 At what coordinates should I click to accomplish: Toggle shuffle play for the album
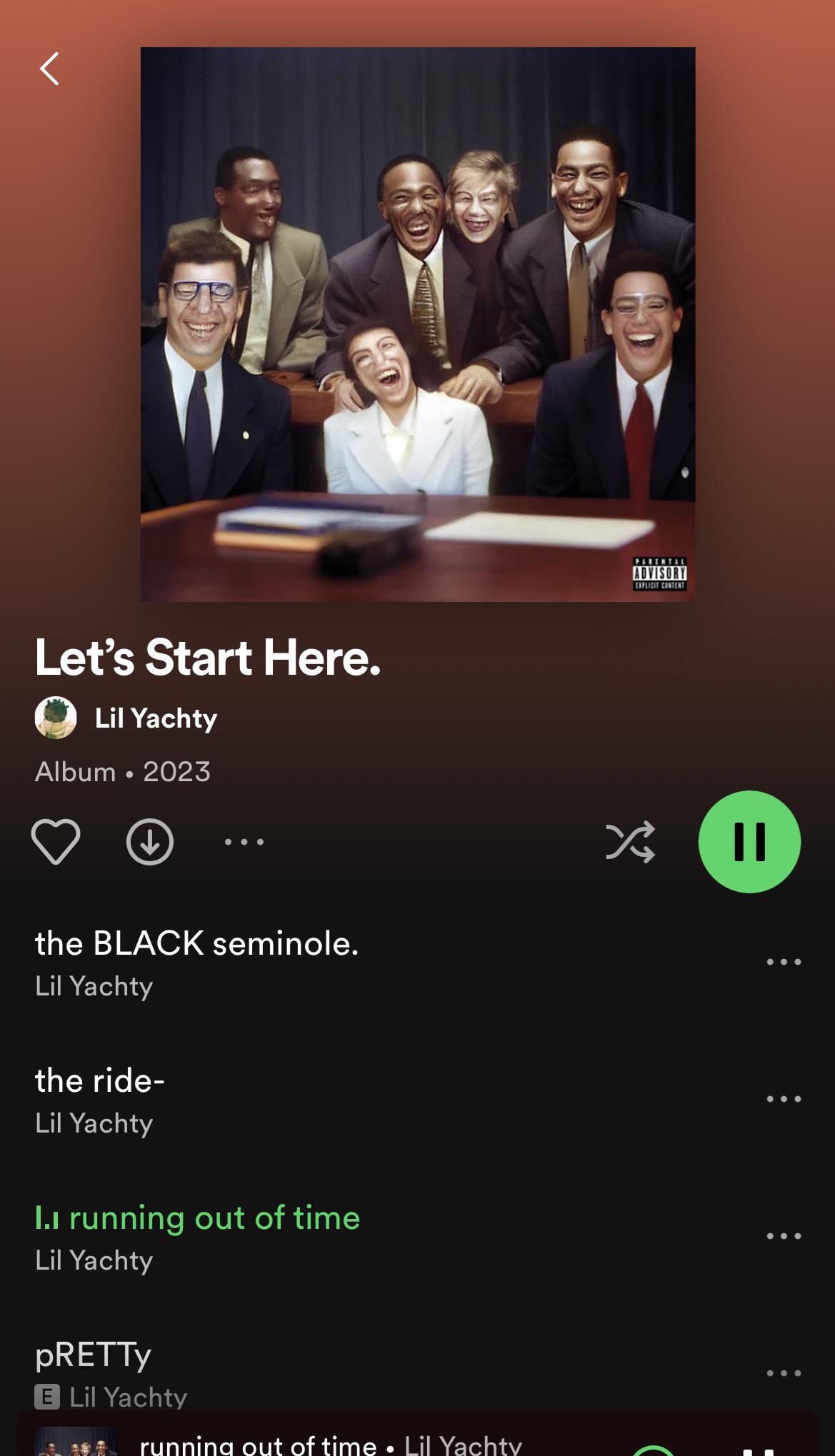630,842
